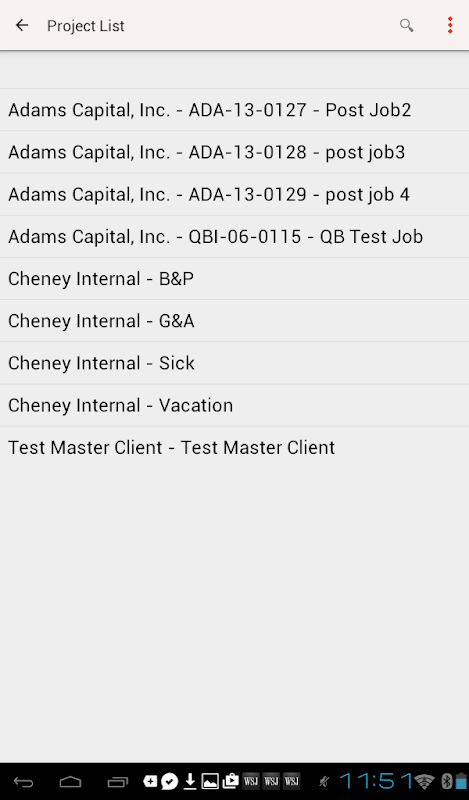Open the project search icon
This screenshot has width=469, height=800.
click(406, 25)
